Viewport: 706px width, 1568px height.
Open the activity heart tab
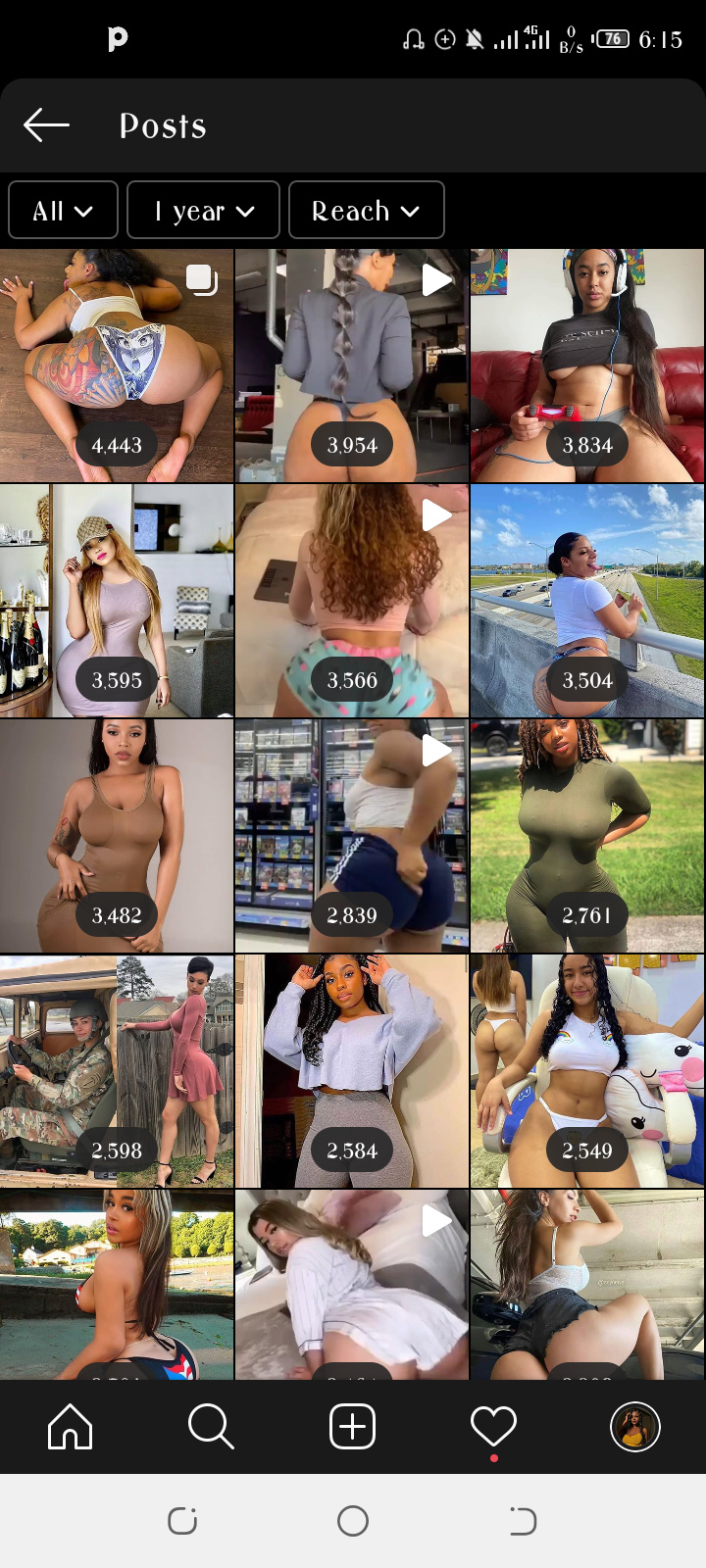tap(493, 1426)
